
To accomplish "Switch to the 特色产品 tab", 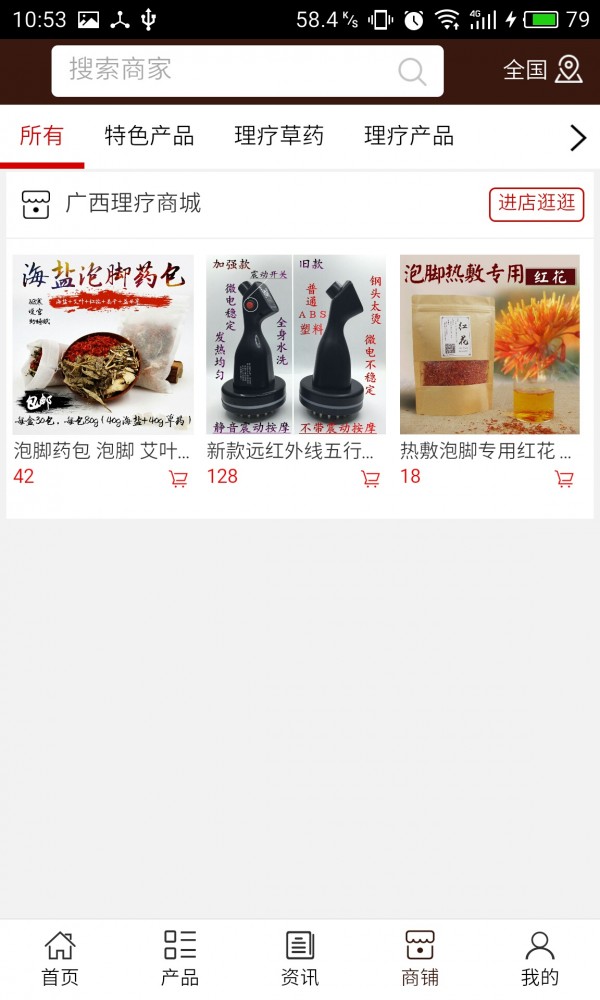I will 149,136.
